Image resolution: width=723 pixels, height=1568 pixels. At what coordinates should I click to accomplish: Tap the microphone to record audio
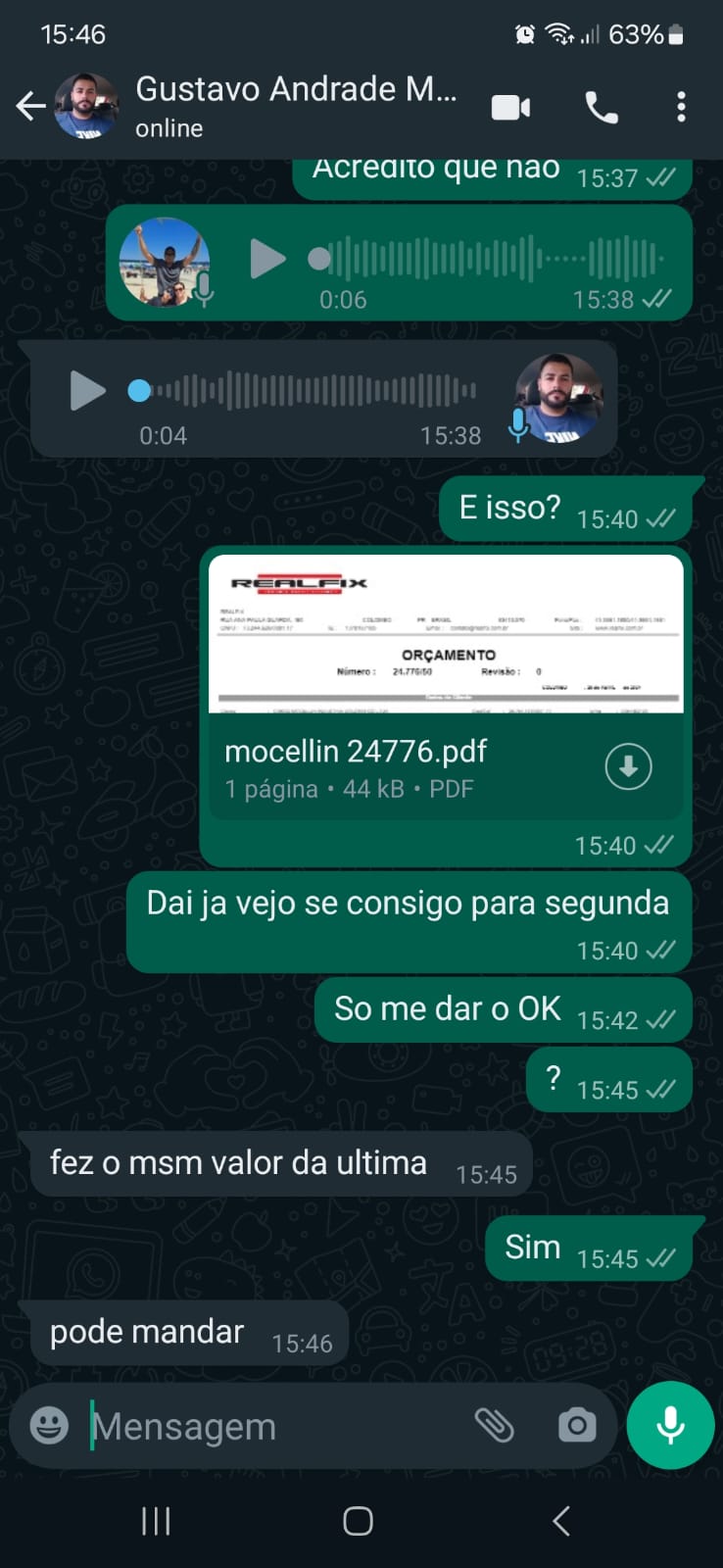tap(670, 1426)
